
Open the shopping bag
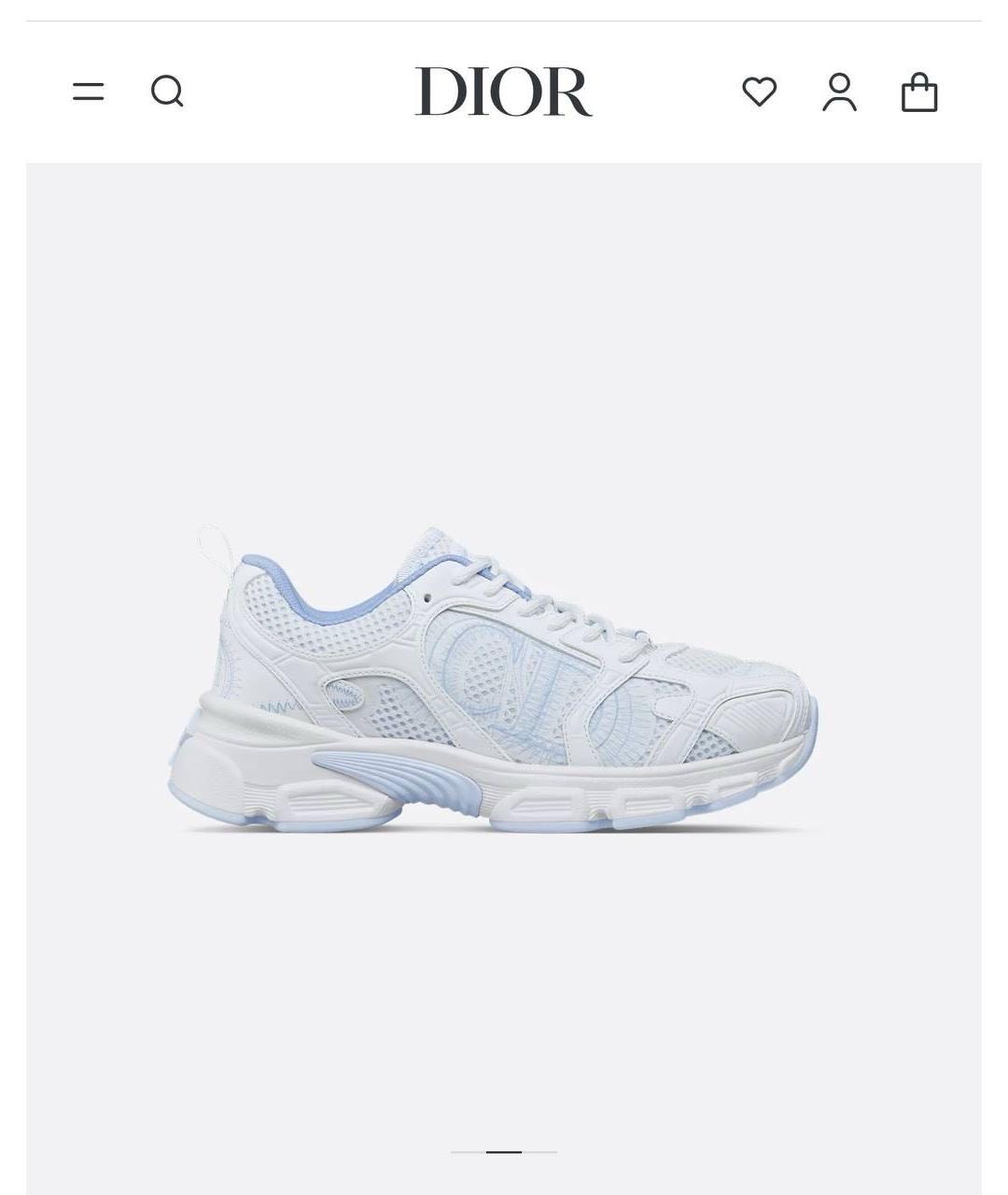(919, 92)
